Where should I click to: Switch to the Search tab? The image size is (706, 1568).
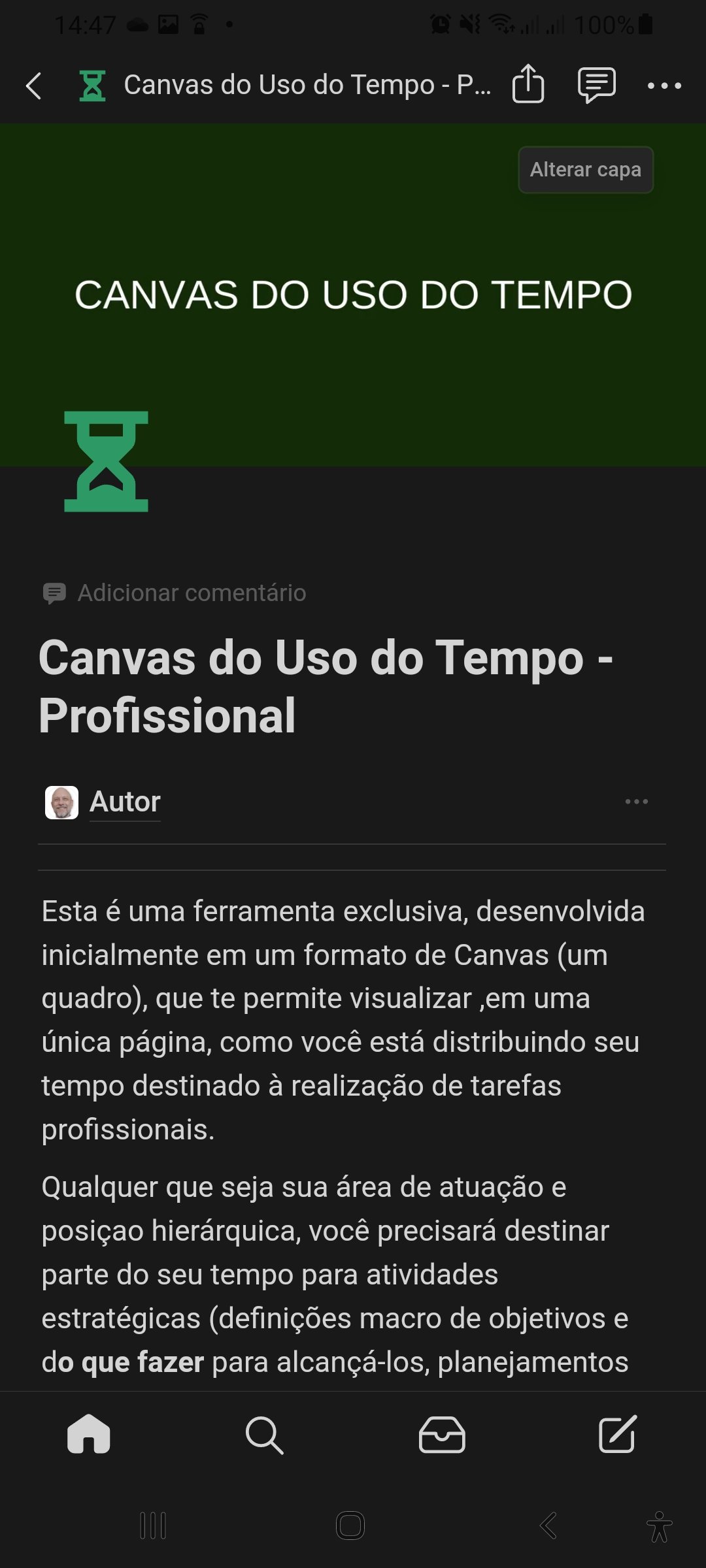[265, 1435]
